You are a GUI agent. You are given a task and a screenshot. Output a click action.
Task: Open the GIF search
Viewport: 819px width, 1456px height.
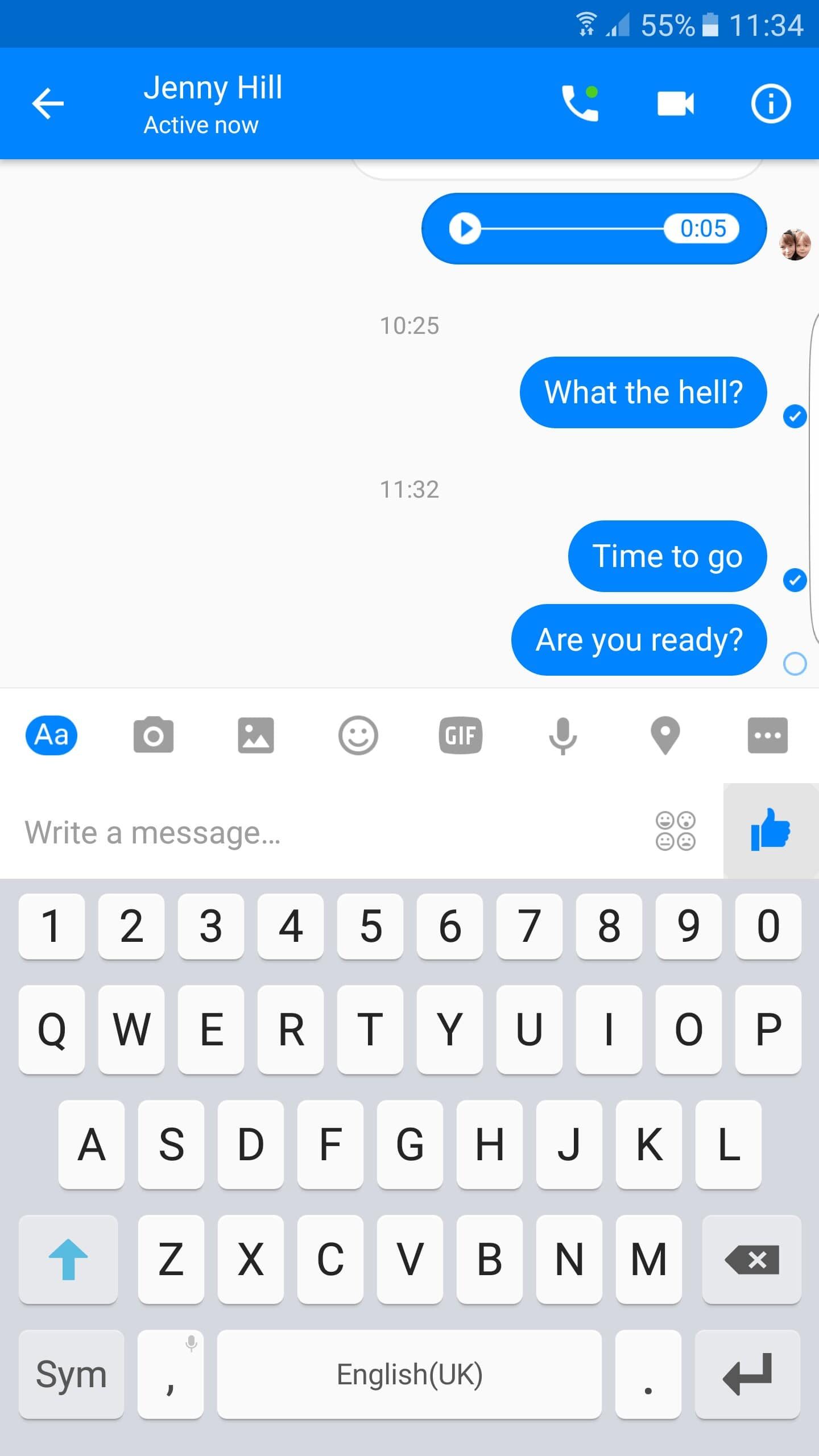pyautogui.click(x=461, y=735)
